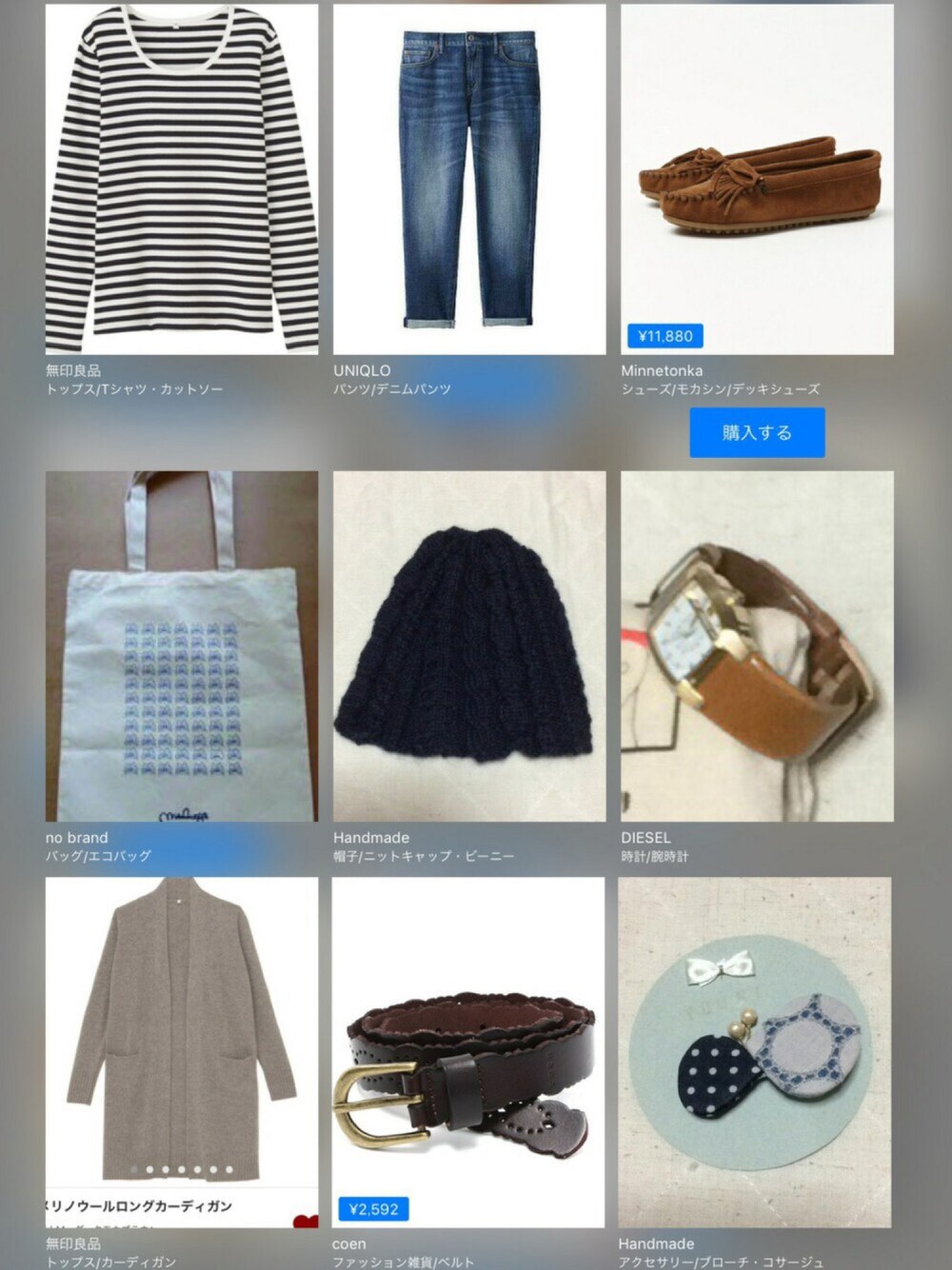952x1270 pixels.
Task: Open the UNIQLO denim pants item
Action: (469, 179)
